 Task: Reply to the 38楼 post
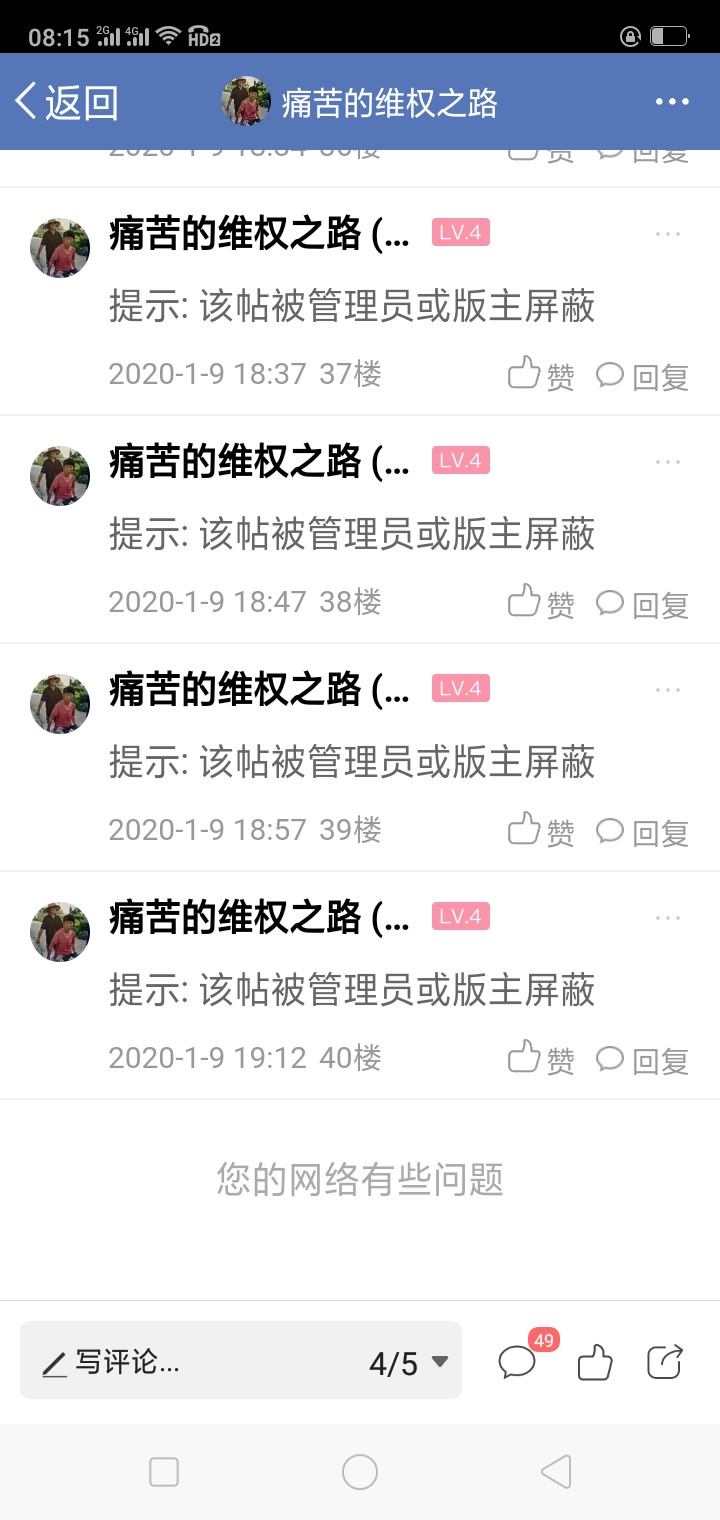click(642, 604)
